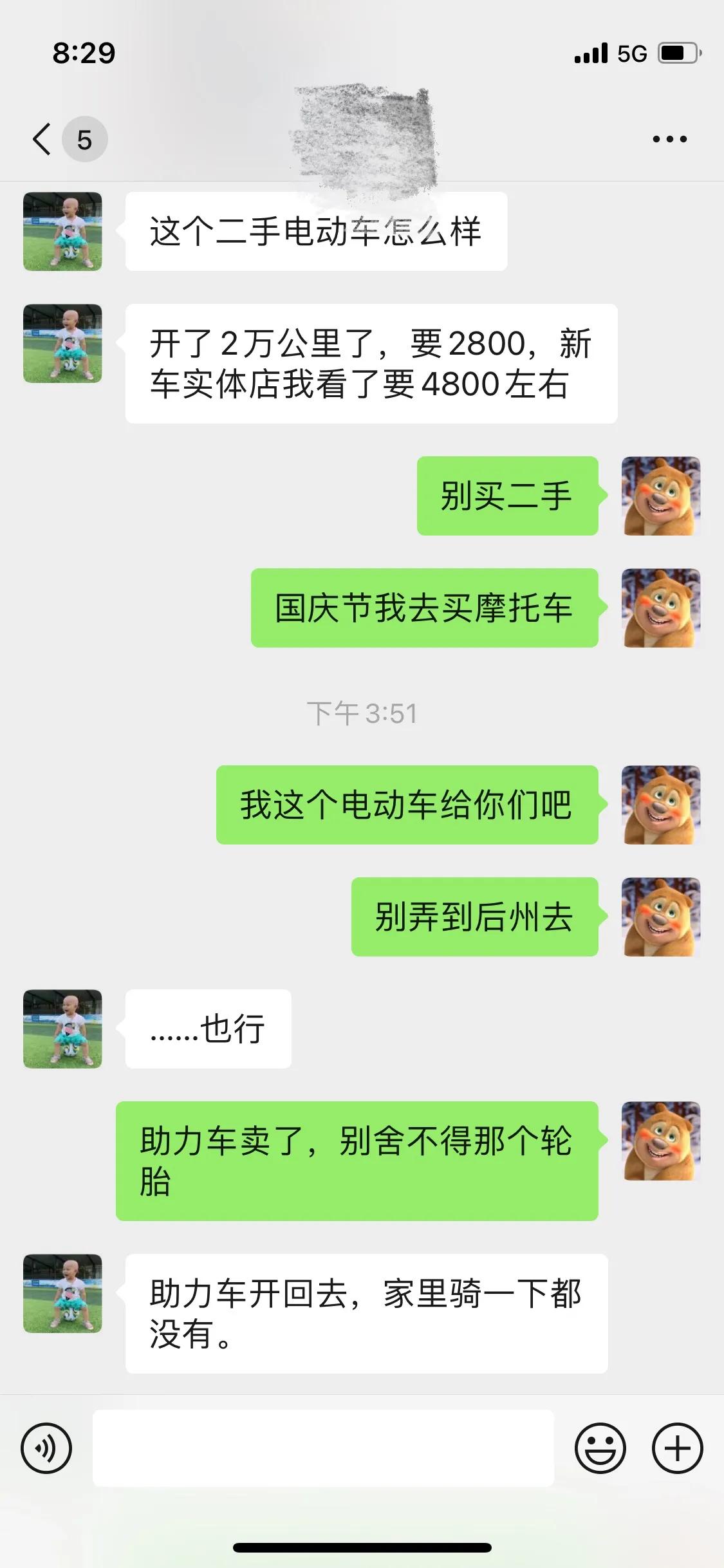The image size is (724, 1568).
Task: View the contact's avatar beside 这个二手电动车怎么样
Action: pos(62,232)
